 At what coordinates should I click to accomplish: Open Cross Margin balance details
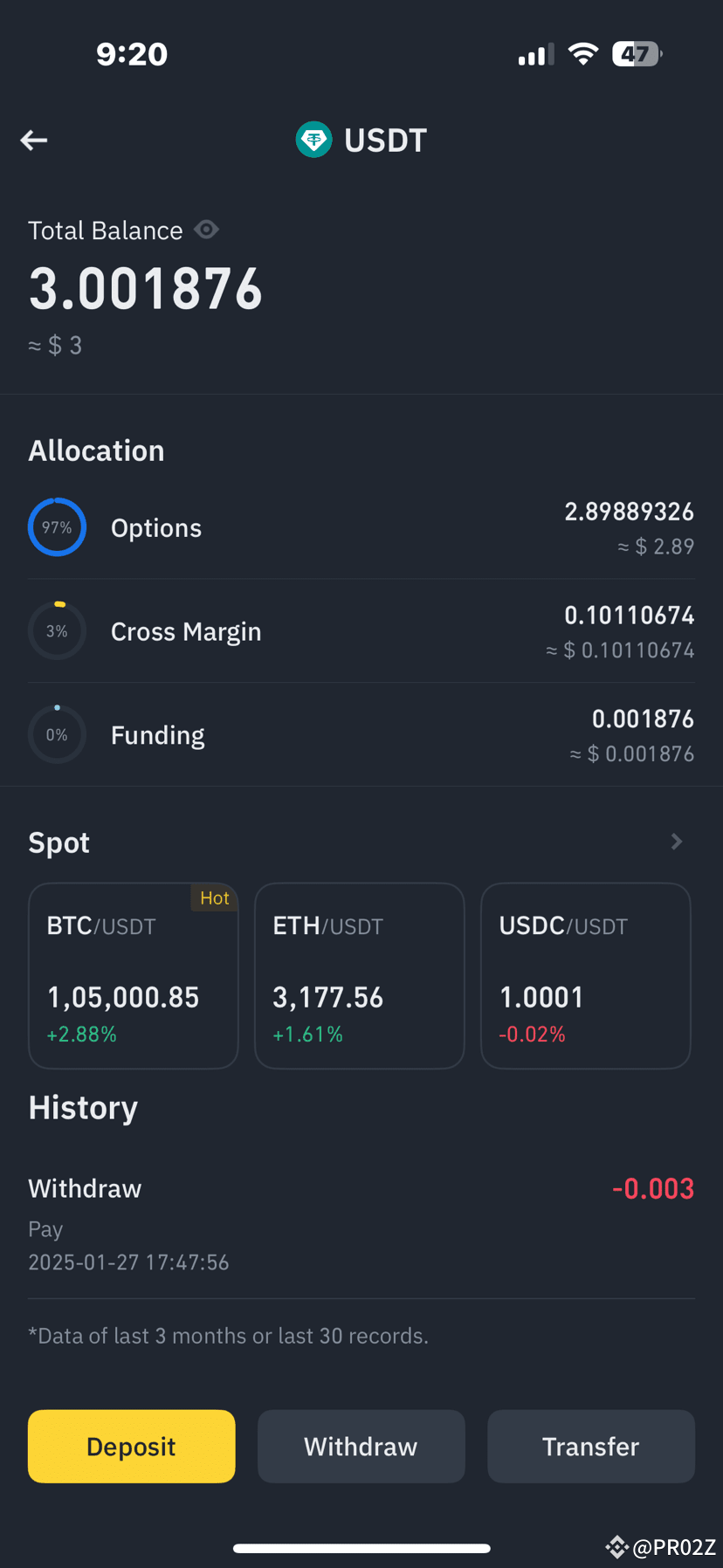[361, 629]
